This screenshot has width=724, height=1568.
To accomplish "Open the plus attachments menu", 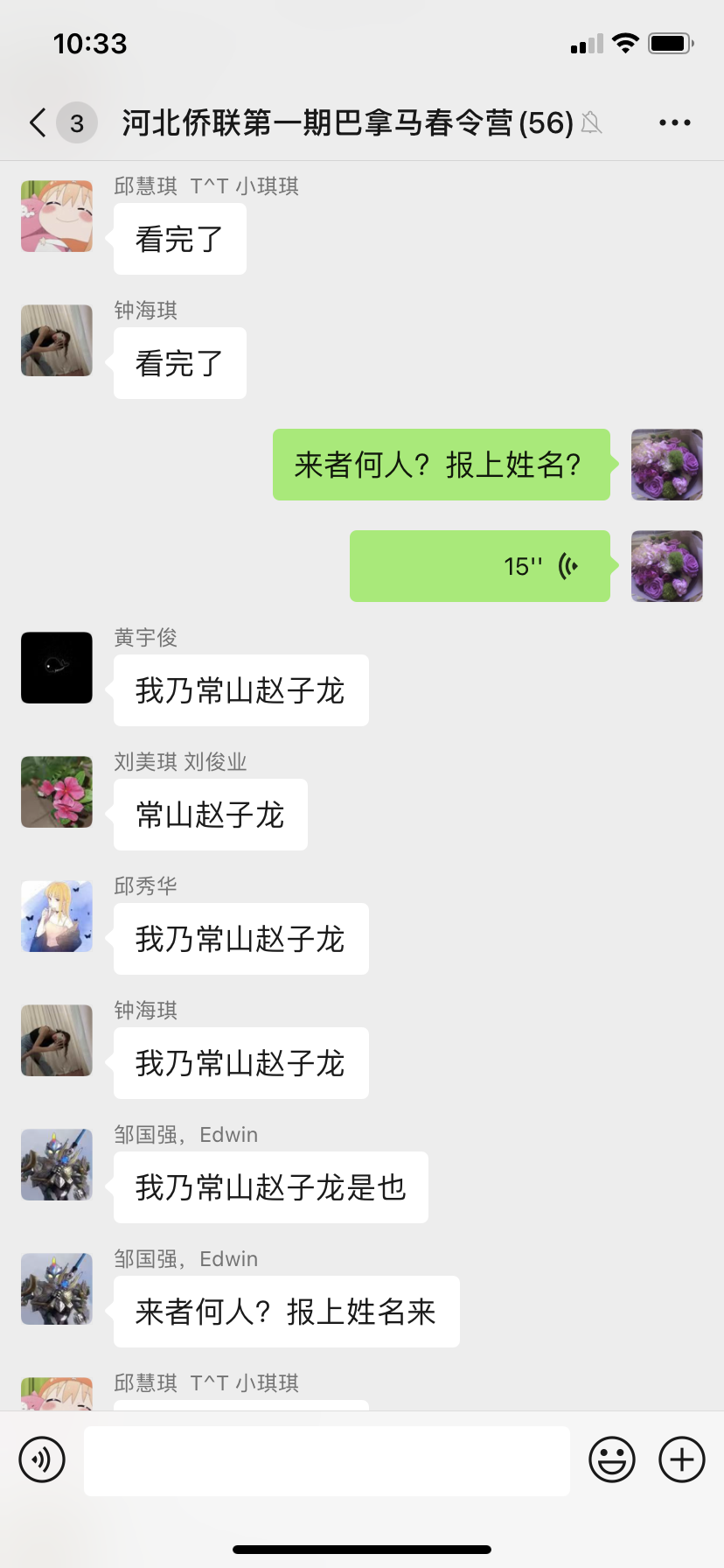I will [x=681, y=1459].
